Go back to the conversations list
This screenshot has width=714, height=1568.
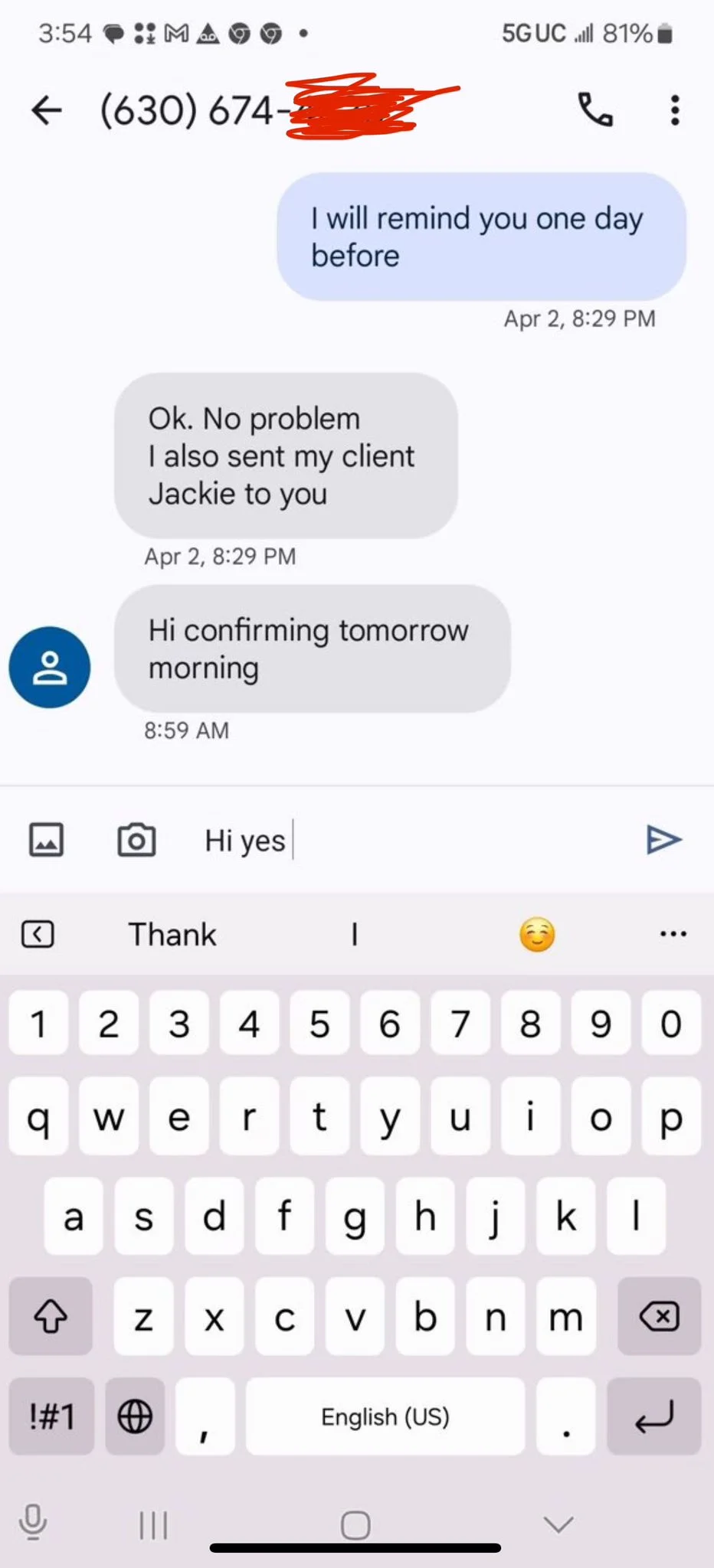(46, 110)
